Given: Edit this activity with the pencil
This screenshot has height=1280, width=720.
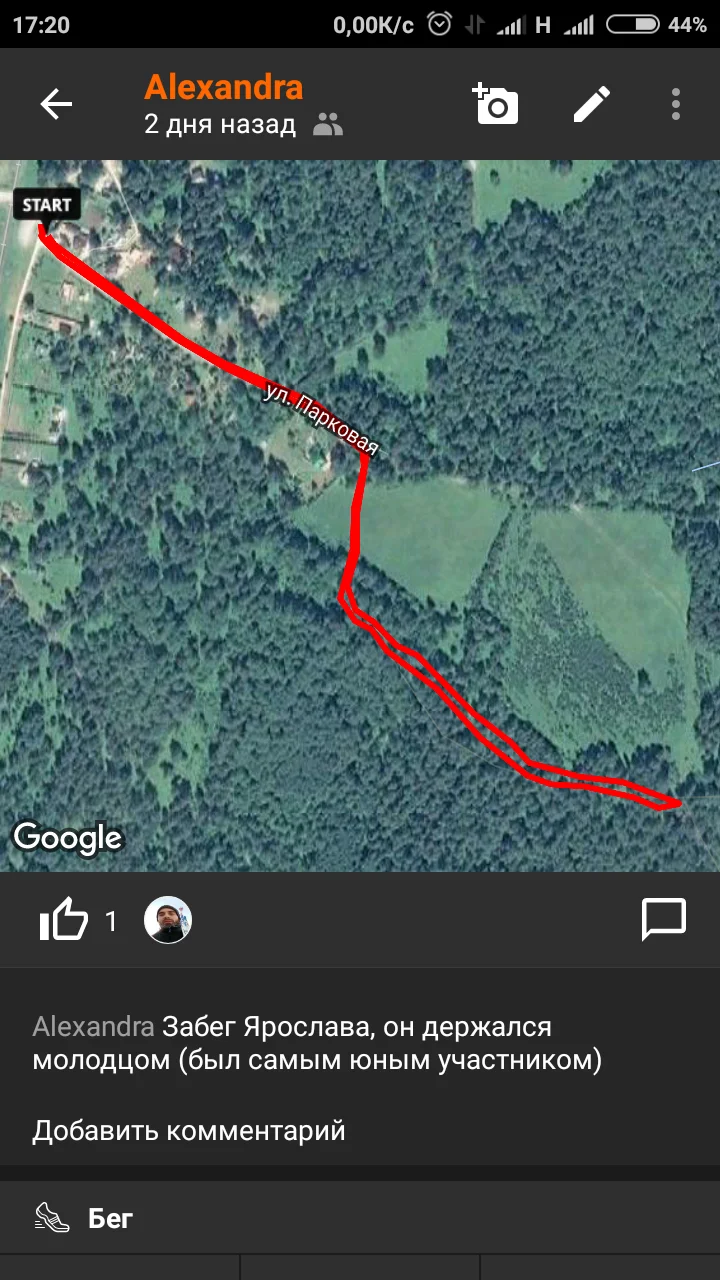Looking at the screenshot, I should click(591, 104).
